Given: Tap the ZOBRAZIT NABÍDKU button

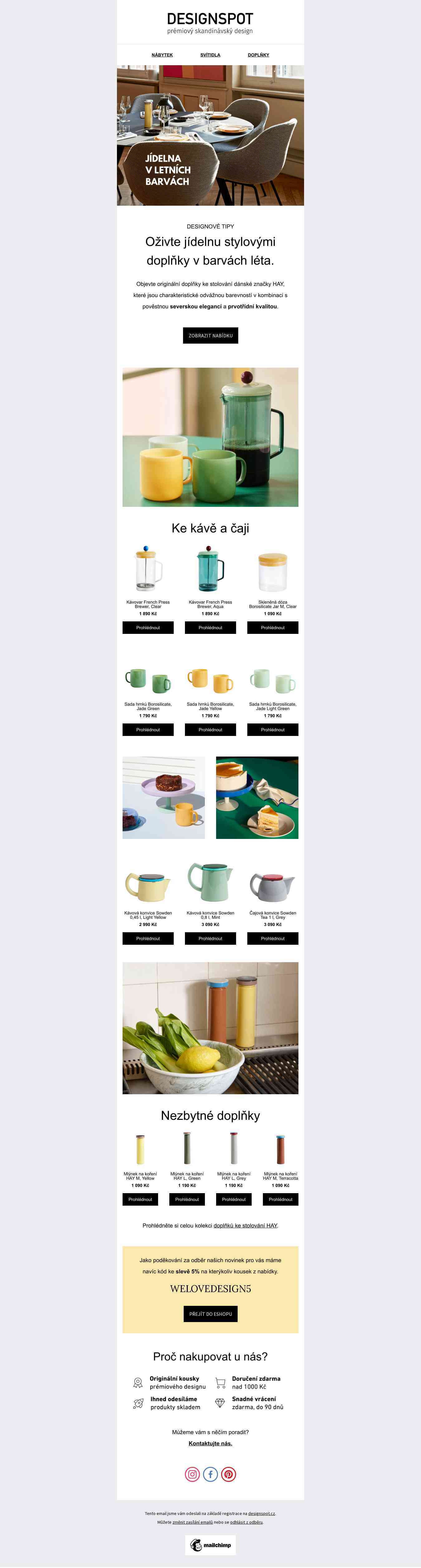Looking at the screenshot, I should (210, 336).
